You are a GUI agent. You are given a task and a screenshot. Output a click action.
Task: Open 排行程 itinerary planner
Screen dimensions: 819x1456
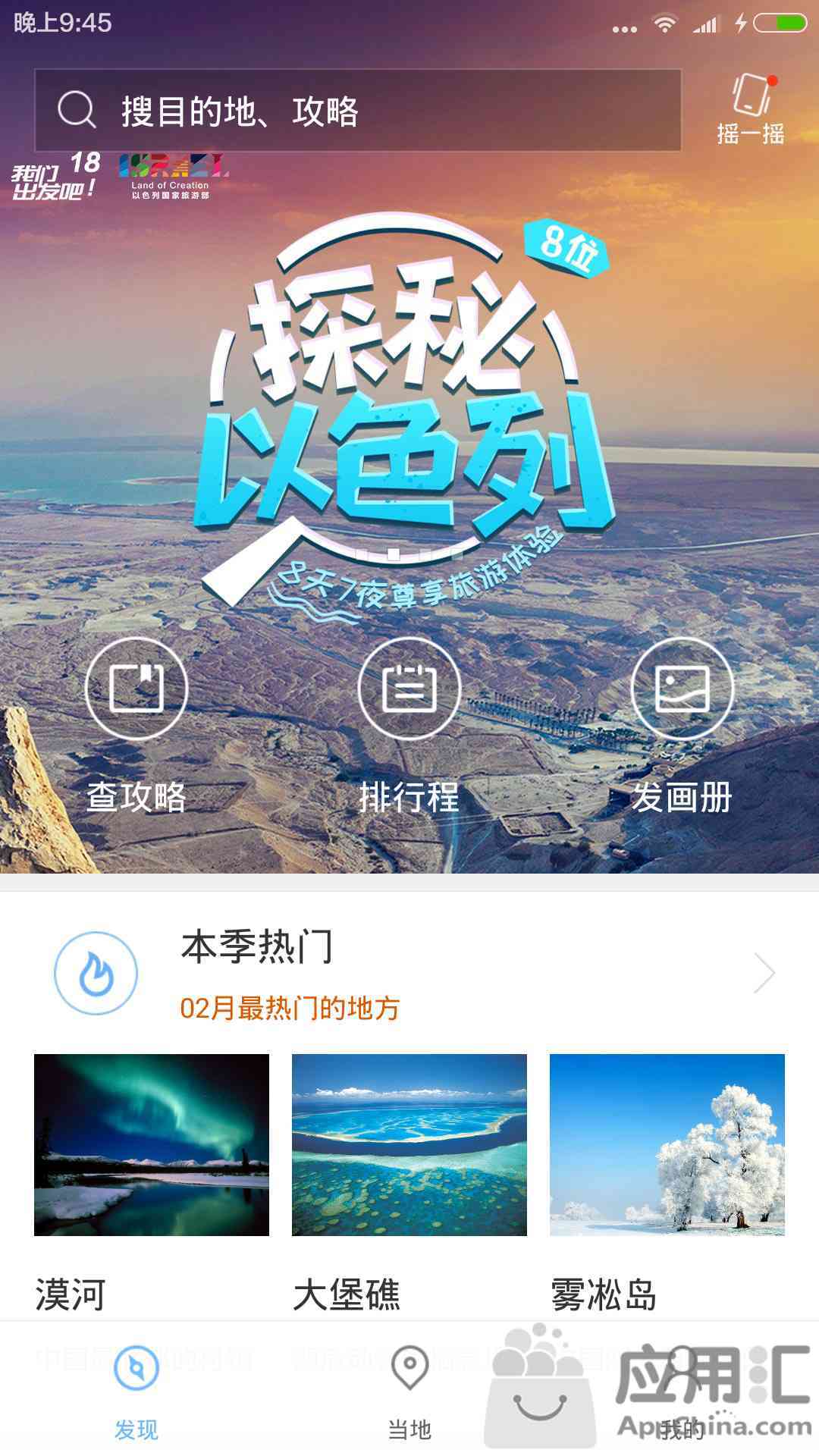click(x=409, y=724)
